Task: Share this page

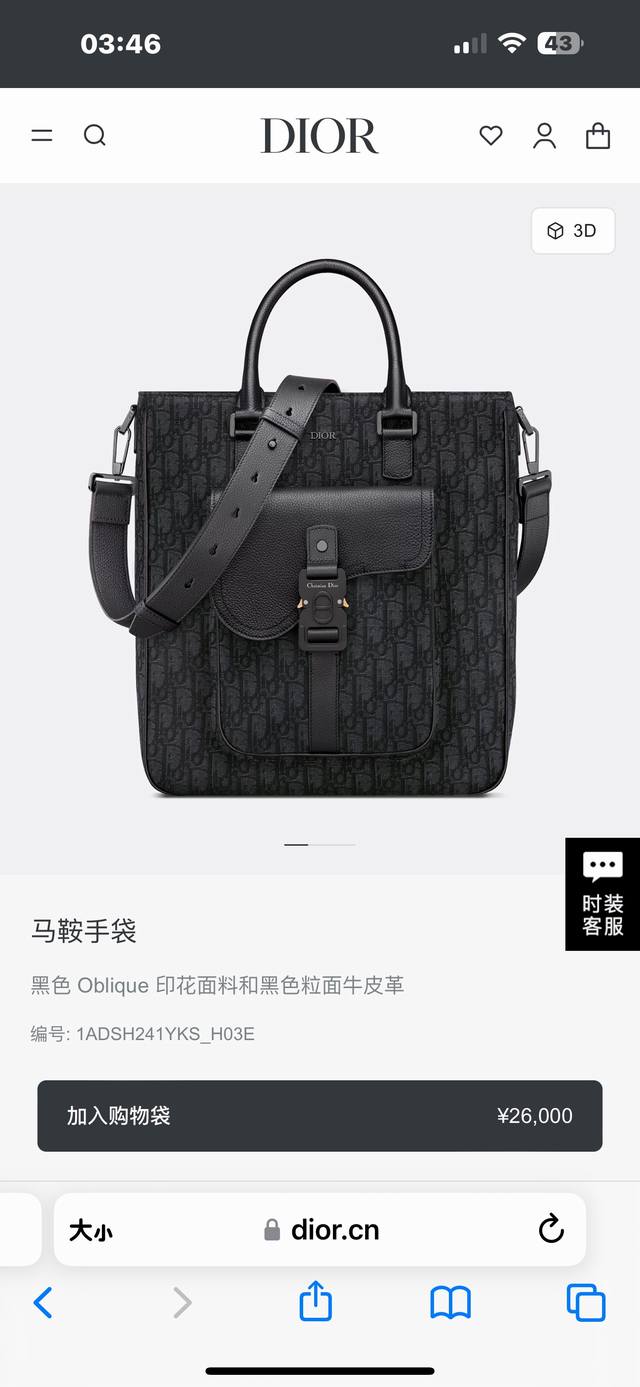Action: [x=316, y=1302]
